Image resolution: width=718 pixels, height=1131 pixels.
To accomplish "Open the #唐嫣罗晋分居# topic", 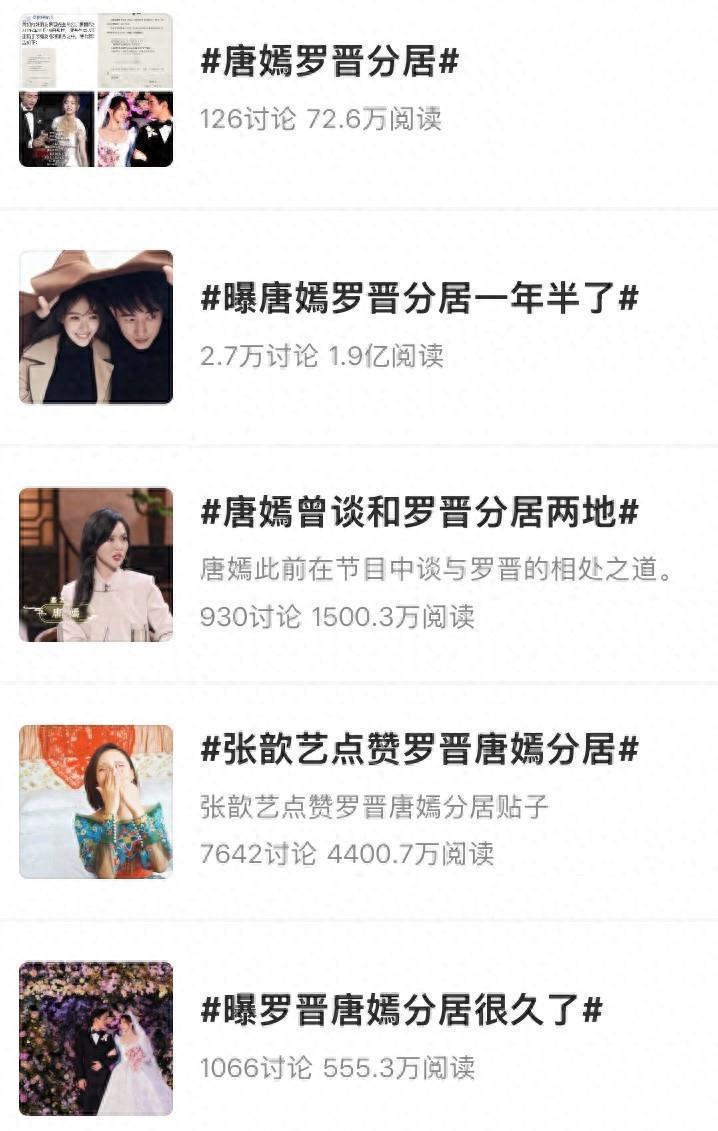I will coord(330,62).
